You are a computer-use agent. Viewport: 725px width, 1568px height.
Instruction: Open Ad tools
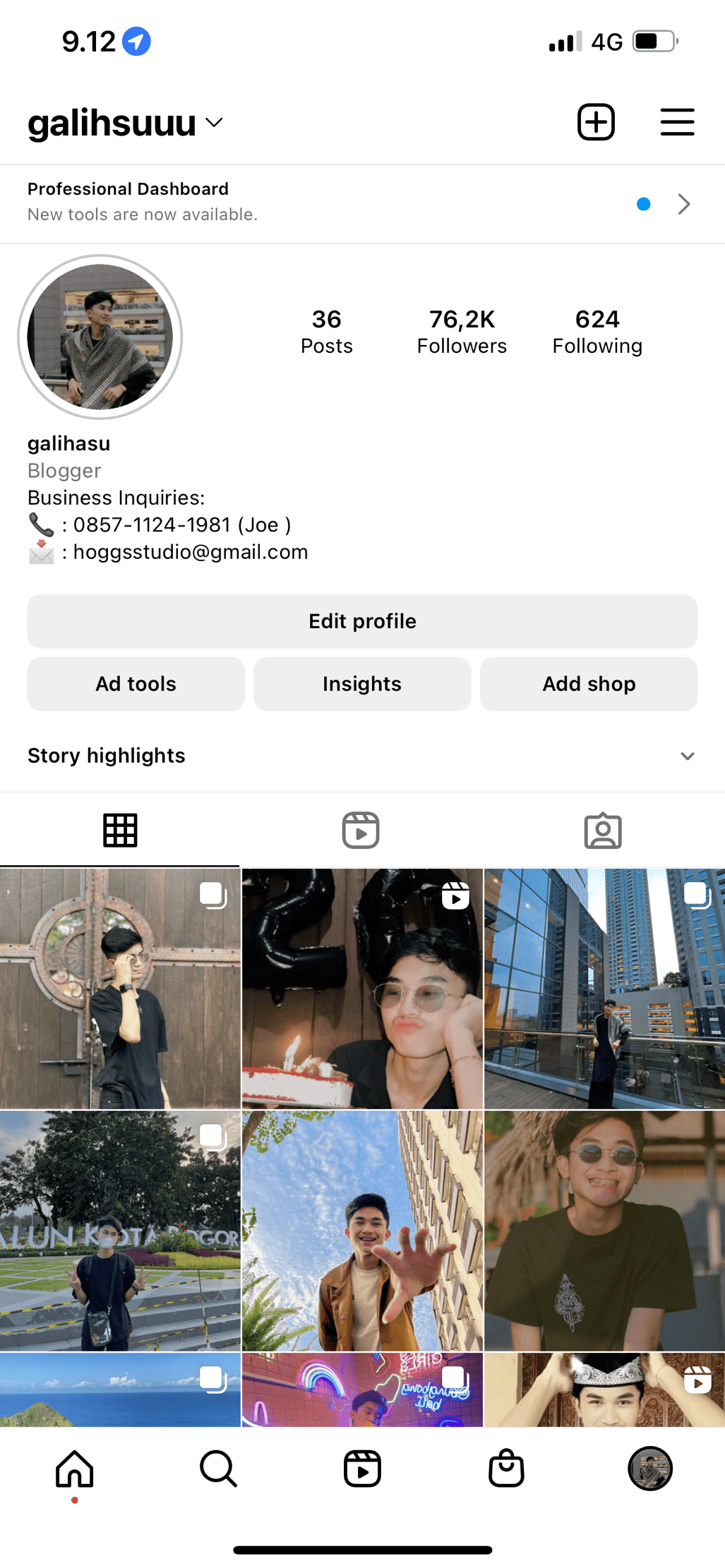point(136,684)
